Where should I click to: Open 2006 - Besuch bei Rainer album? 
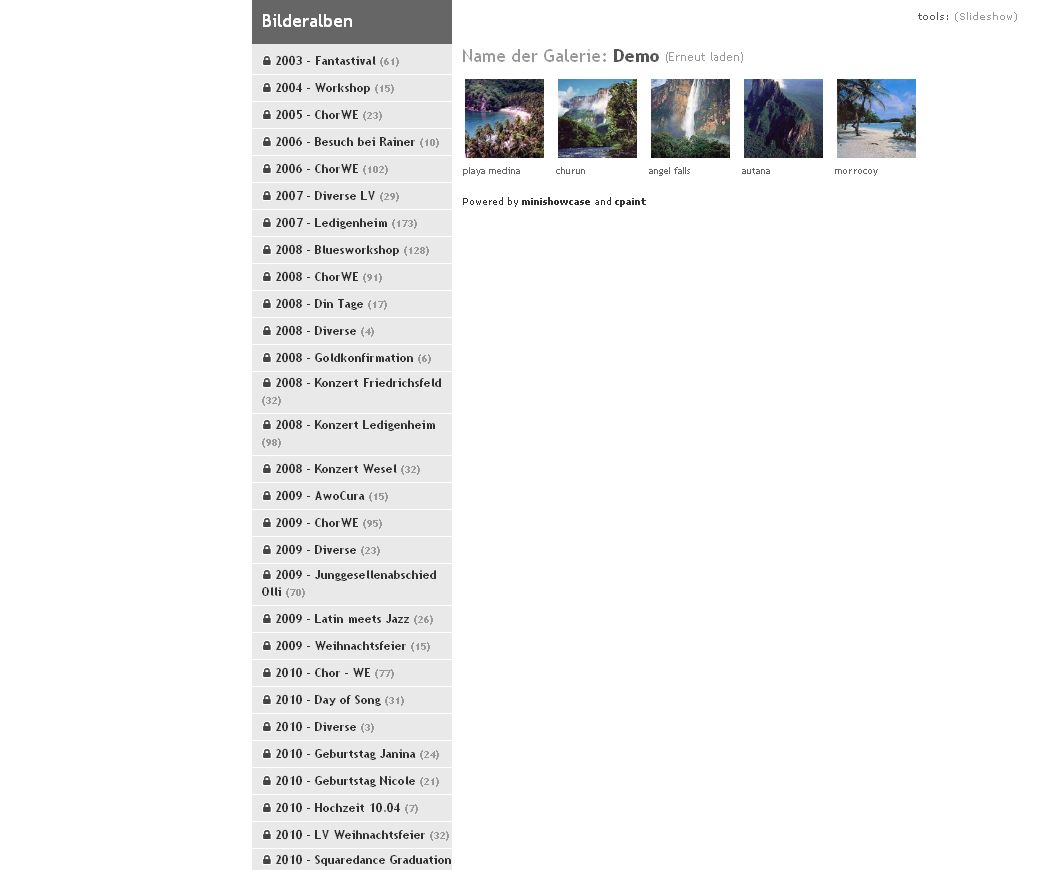[345, 142]
